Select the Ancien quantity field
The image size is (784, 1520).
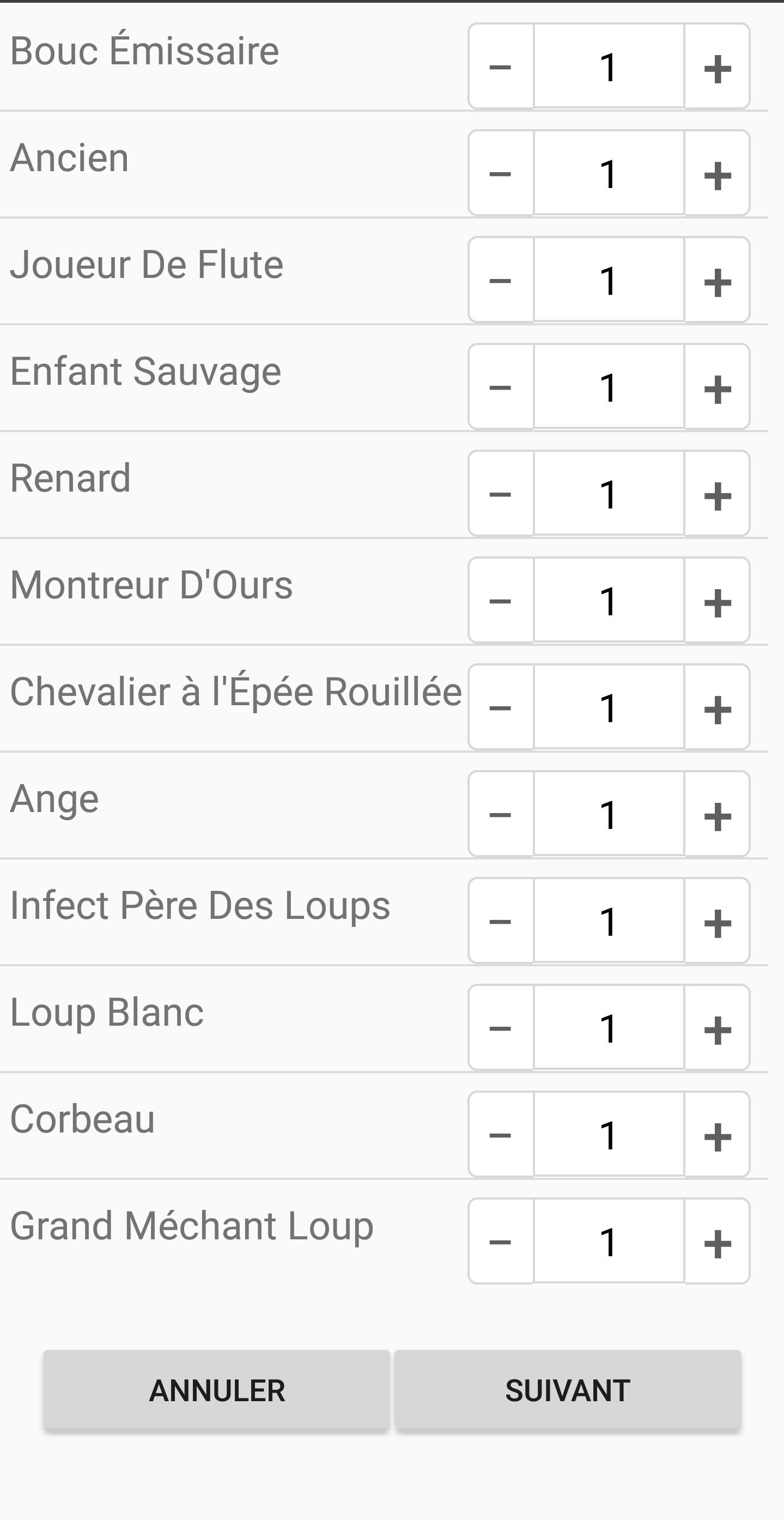[608, 173]
